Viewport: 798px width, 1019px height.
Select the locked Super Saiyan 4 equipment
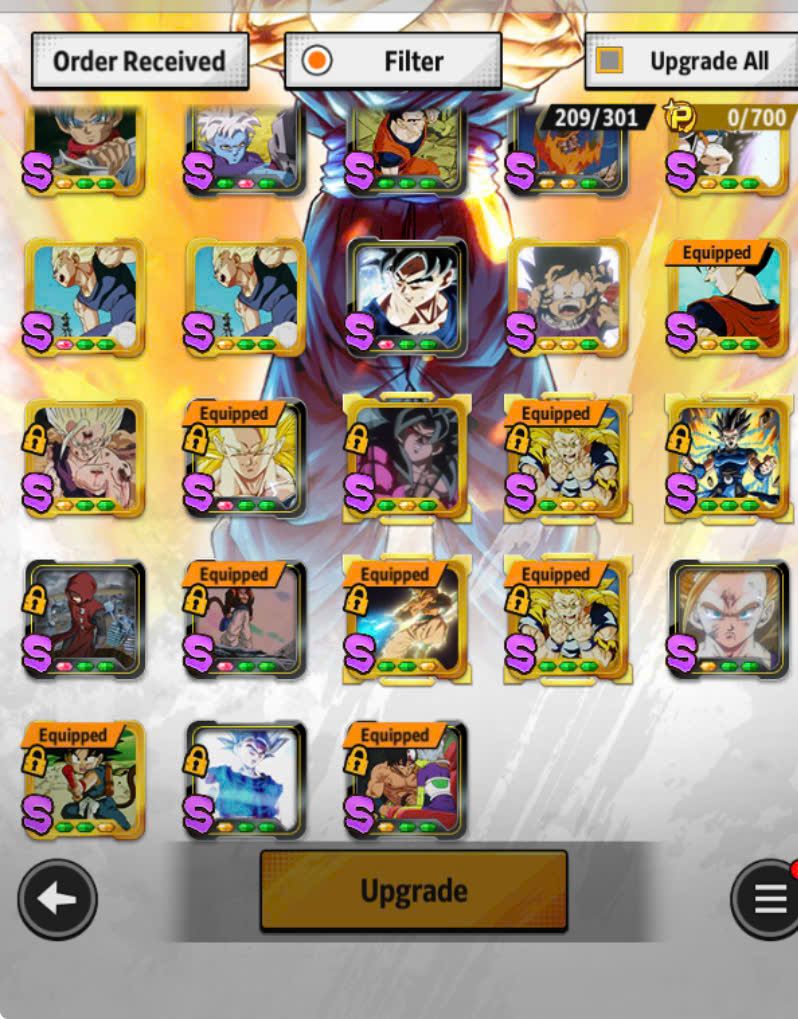(407, 459)
